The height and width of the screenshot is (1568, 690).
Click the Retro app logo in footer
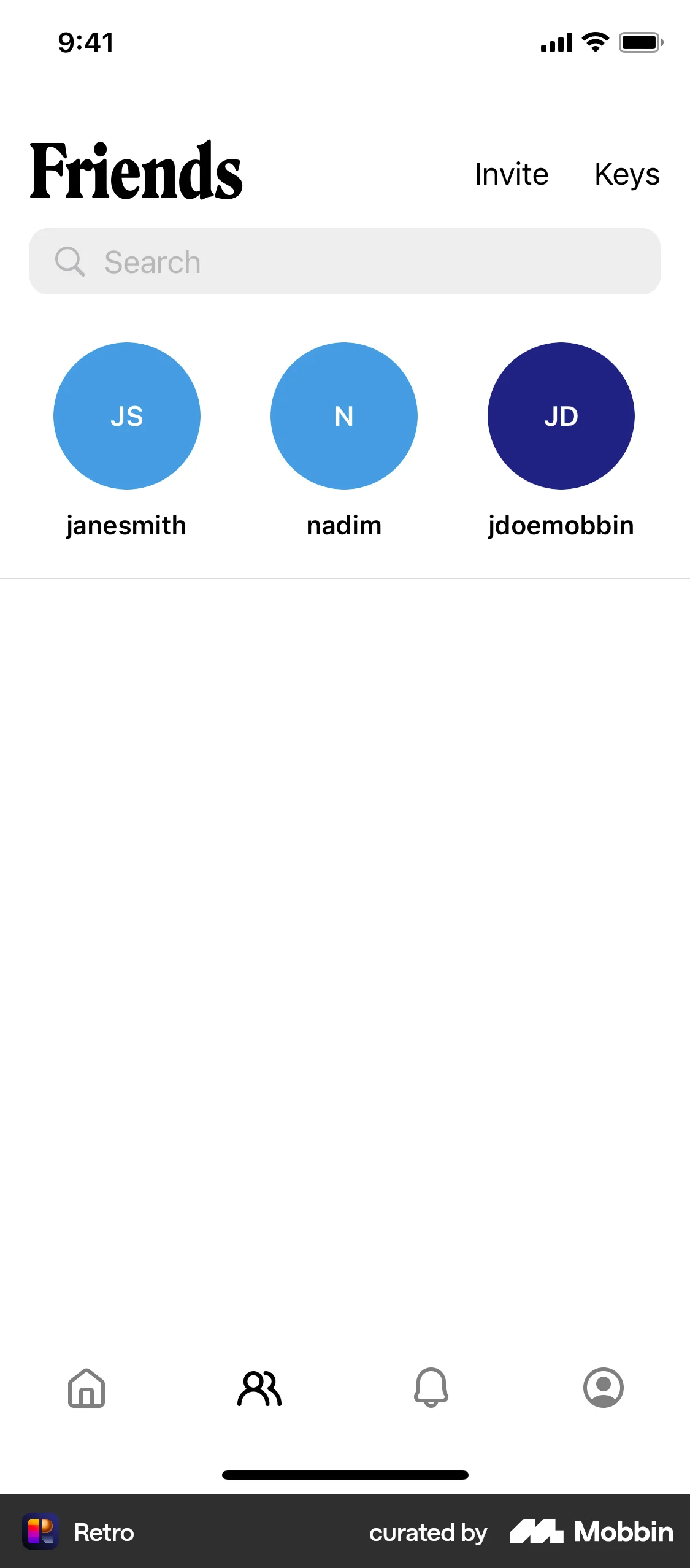tap(41, 1532)
